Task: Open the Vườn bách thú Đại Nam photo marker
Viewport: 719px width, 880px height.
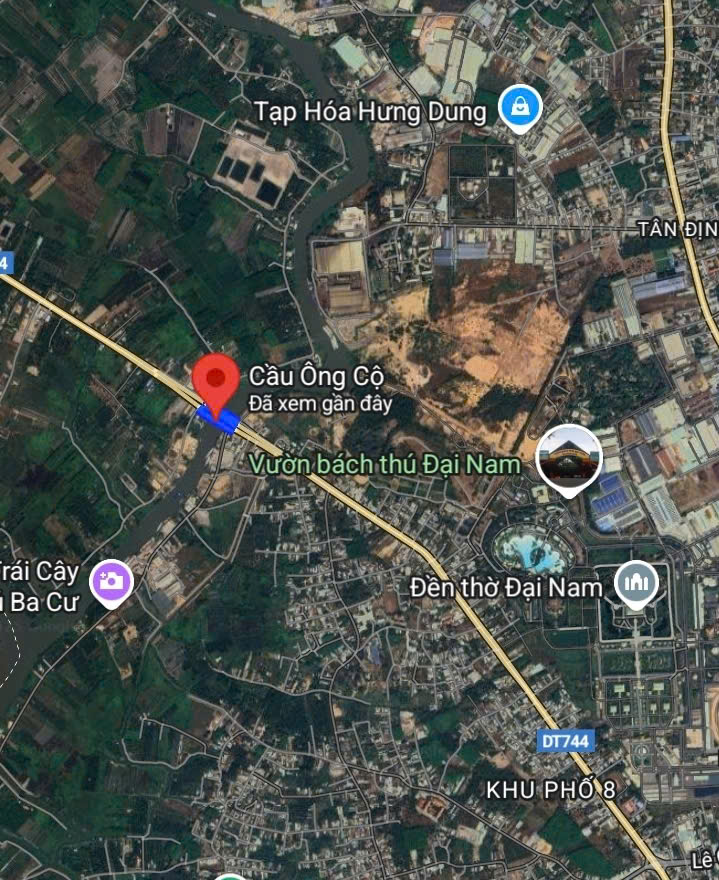Action: (x=569, y=459)
